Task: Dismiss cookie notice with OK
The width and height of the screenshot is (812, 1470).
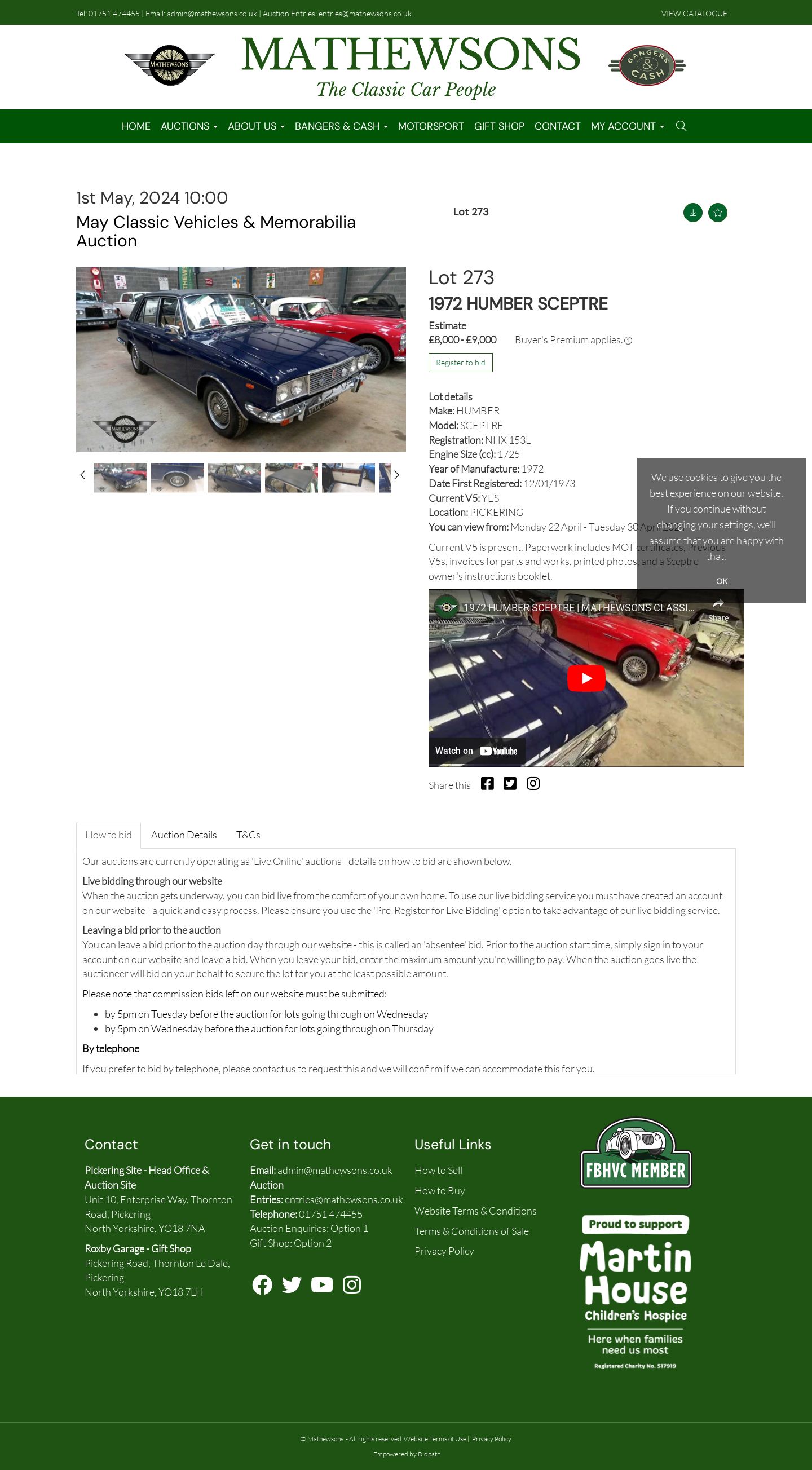Action: 721,581
